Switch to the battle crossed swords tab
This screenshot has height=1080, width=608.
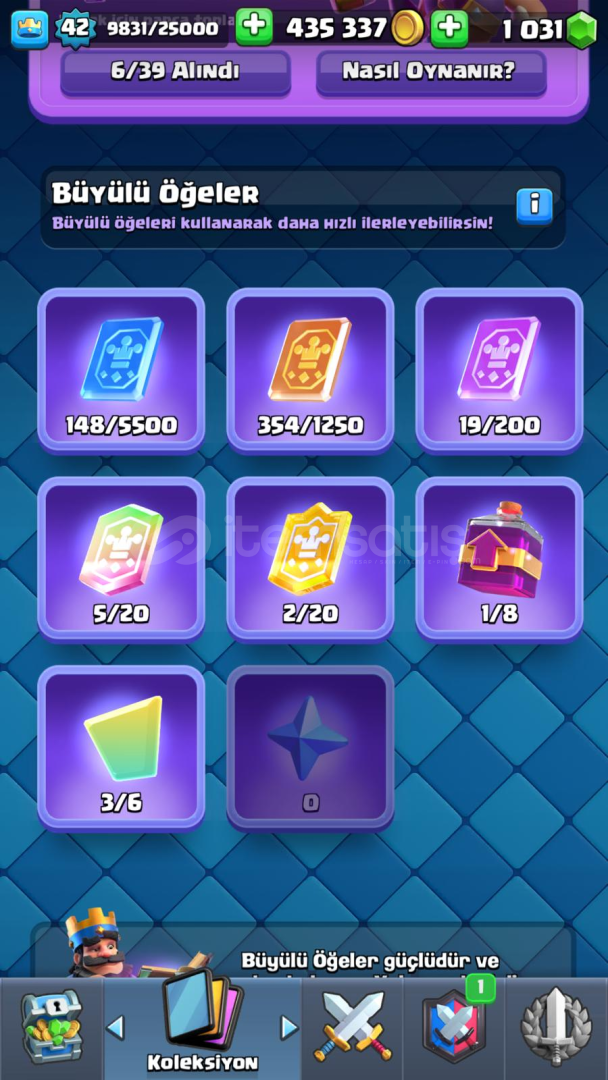(353, 1027)
